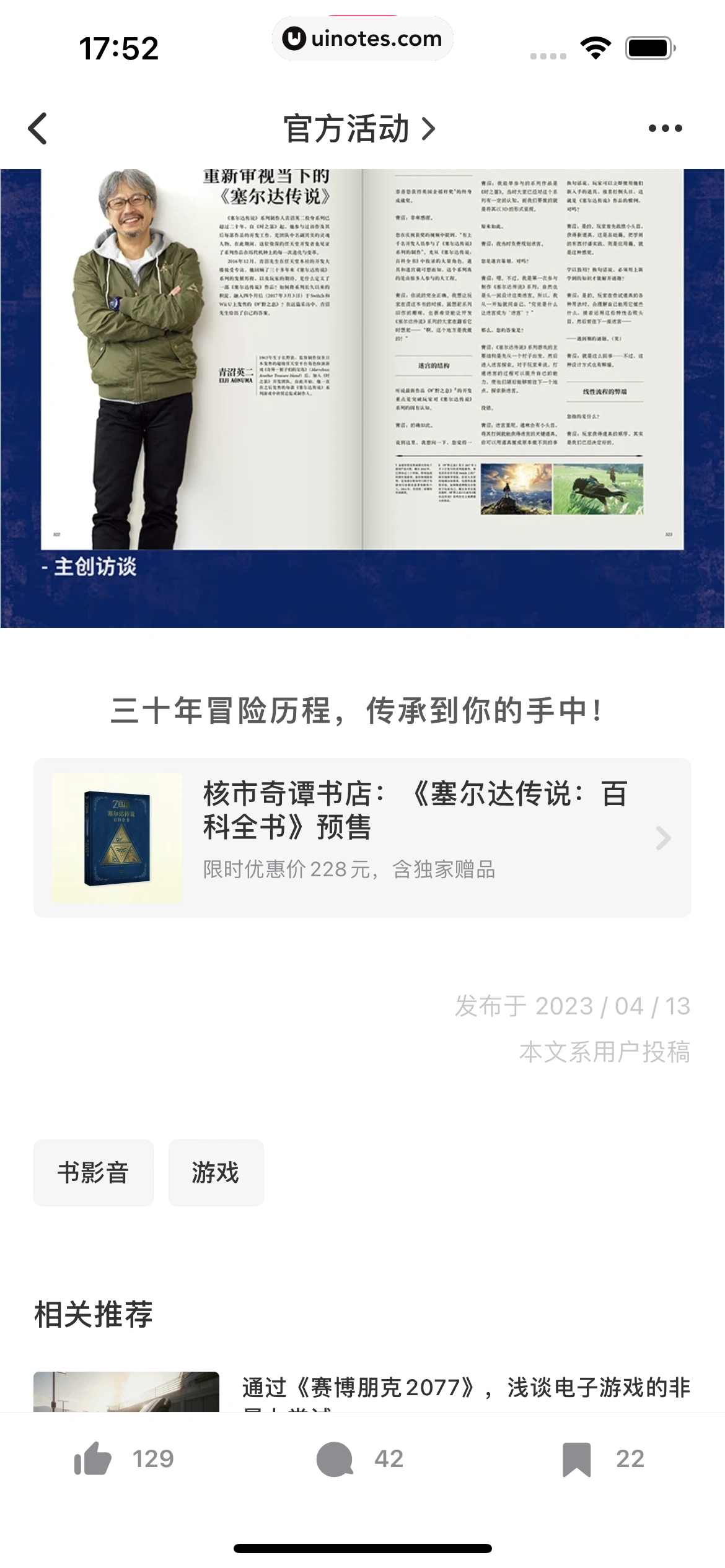Toggle the 书影音 tag filter
725x1568 pixels.
[x=93, y=1172]
